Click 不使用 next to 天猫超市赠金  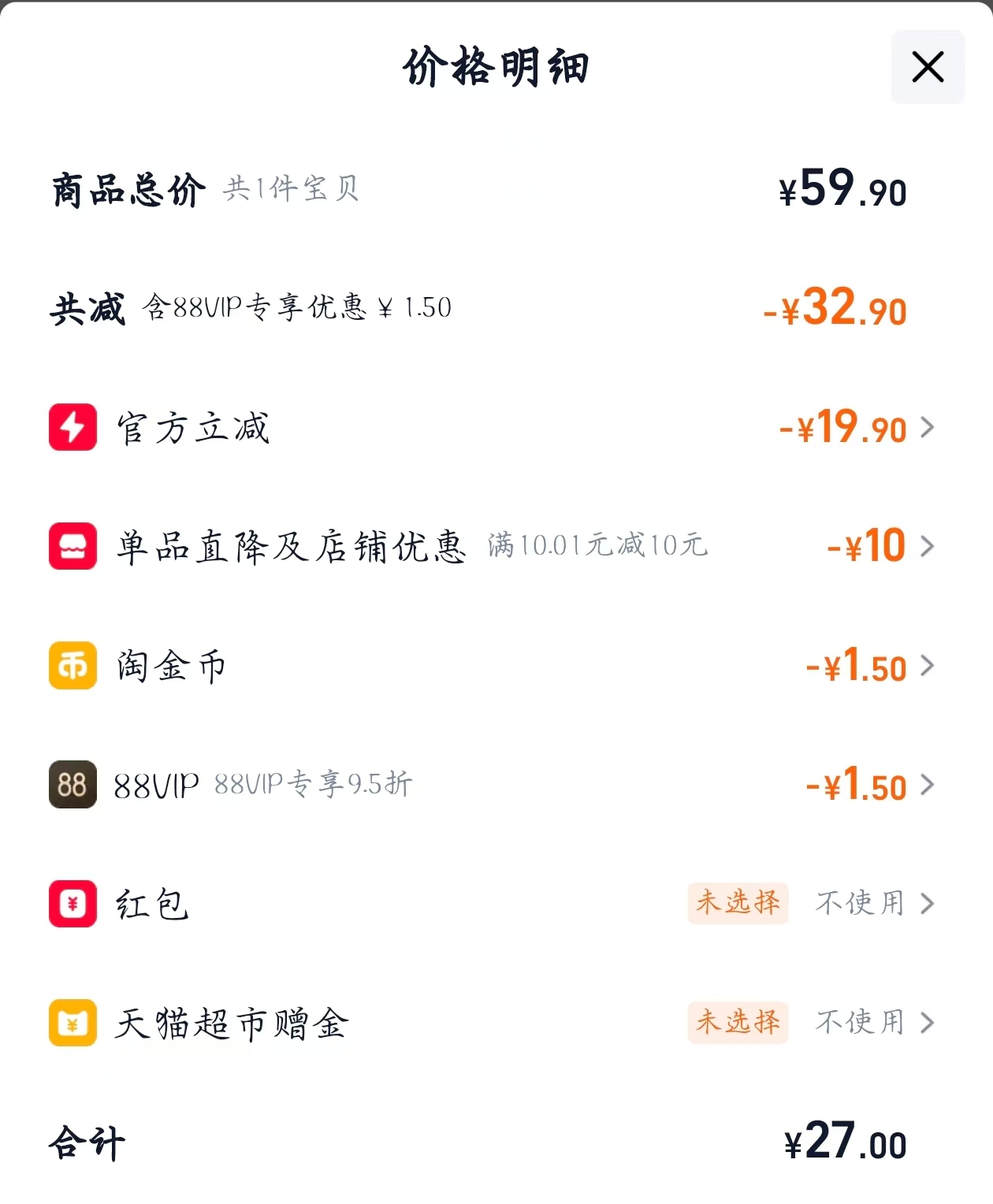[858, 1024]
